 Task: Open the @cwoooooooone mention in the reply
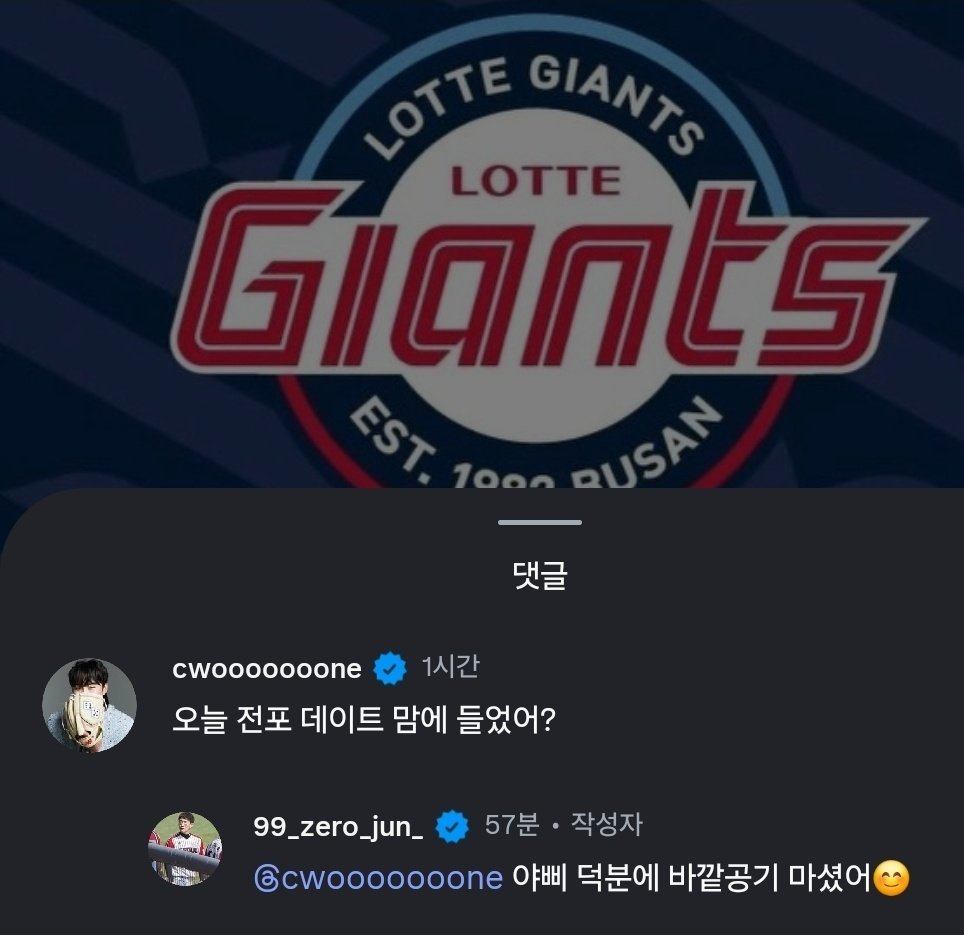[x=379, y=878]
